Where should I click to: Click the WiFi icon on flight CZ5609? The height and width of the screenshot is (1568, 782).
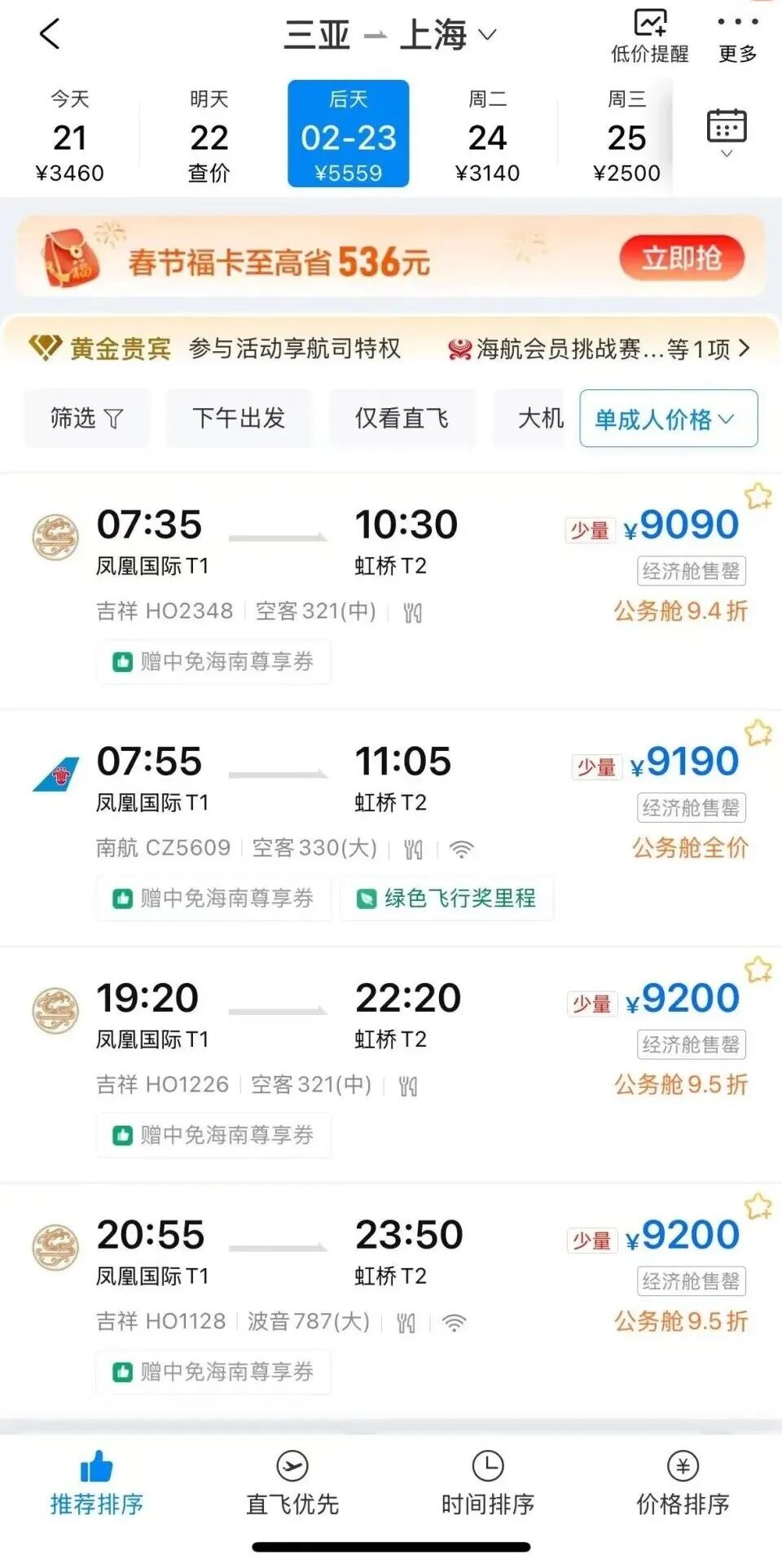(461, 848)
